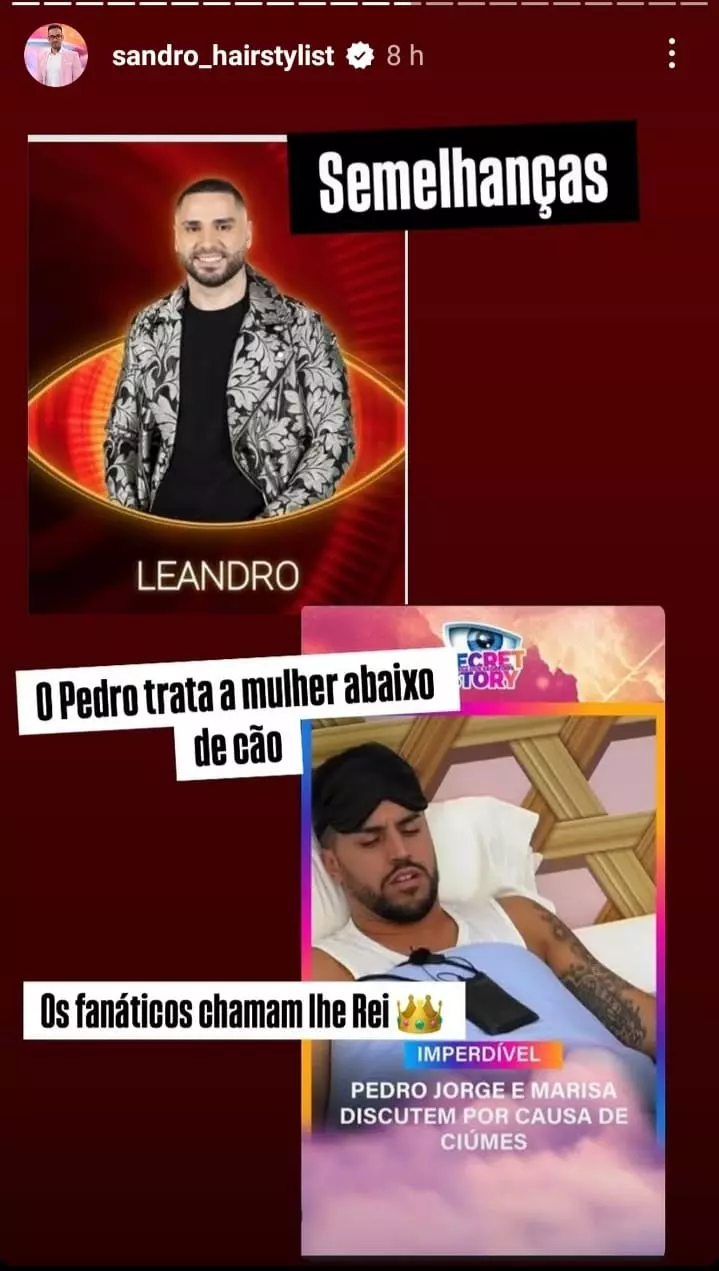This screenshot has width=719, height=1271.
Task: Tap sandro_hairstylist's profile picture
Action: (x=55, y=56)
